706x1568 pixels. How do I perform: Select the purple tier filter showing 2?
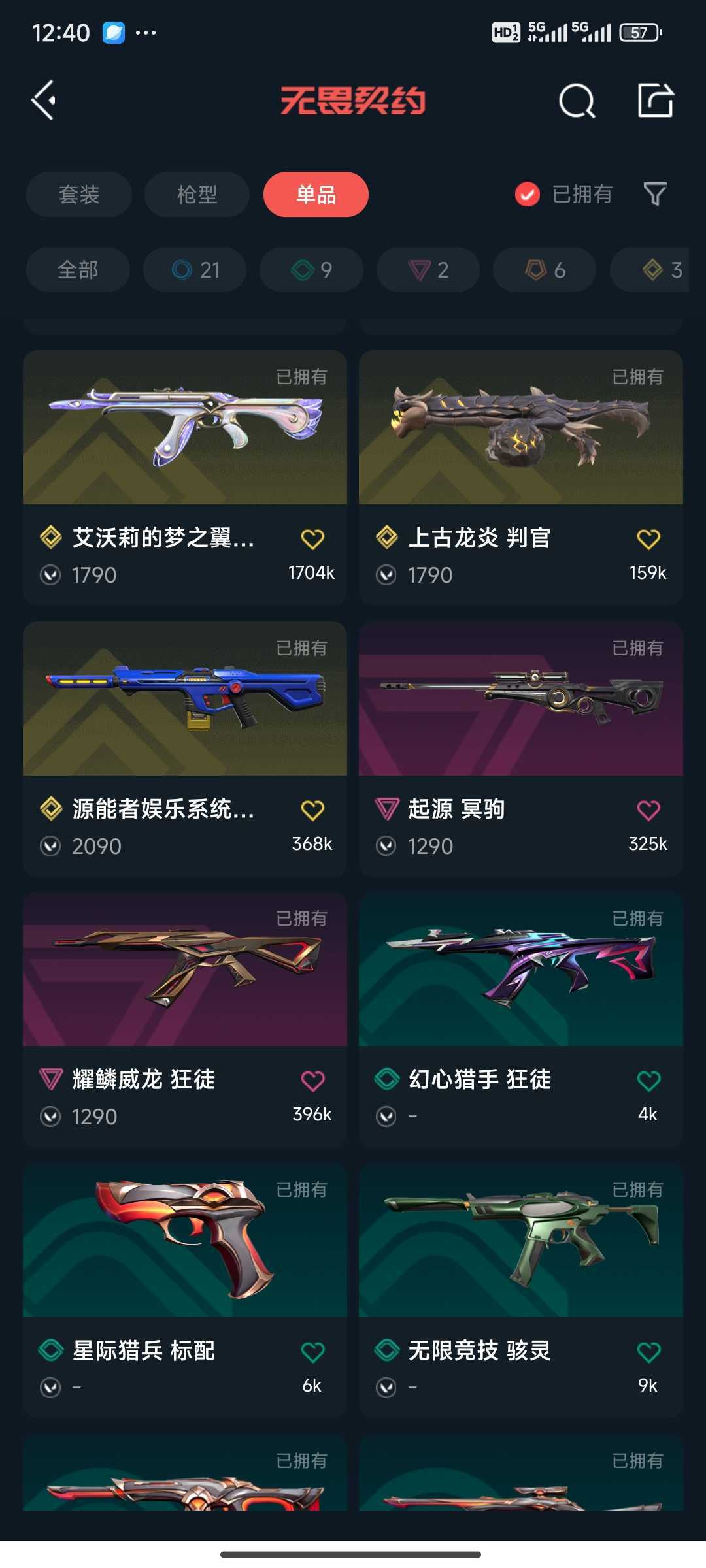(x=427, y=270)
